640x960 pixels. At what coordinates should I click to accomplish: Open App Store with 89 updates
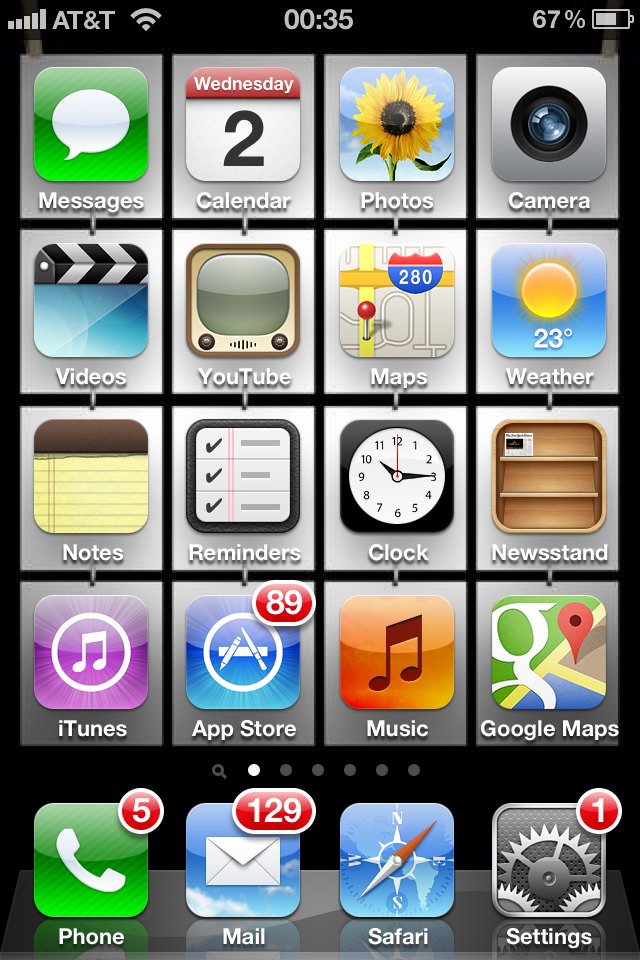pos(243,652)
